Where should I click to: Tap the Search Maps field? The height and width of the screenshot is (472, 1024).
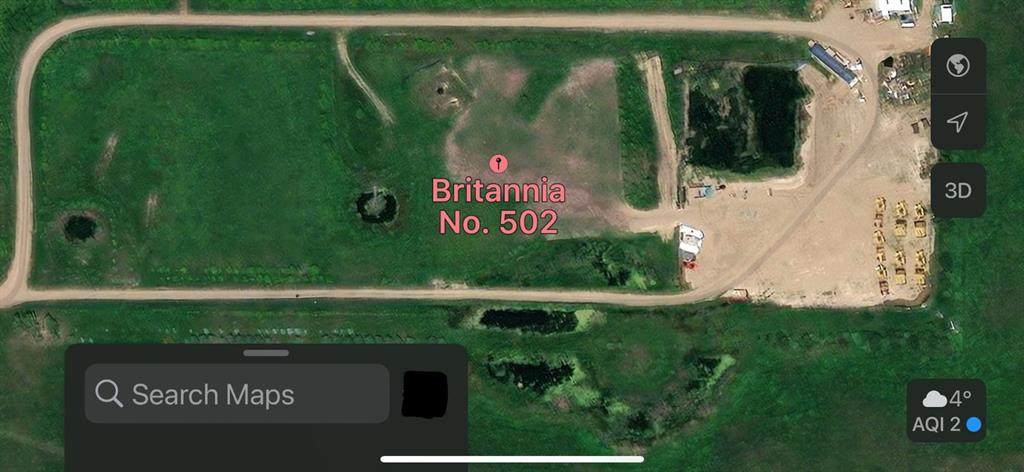pyautogui.click(x=237, y=394)
